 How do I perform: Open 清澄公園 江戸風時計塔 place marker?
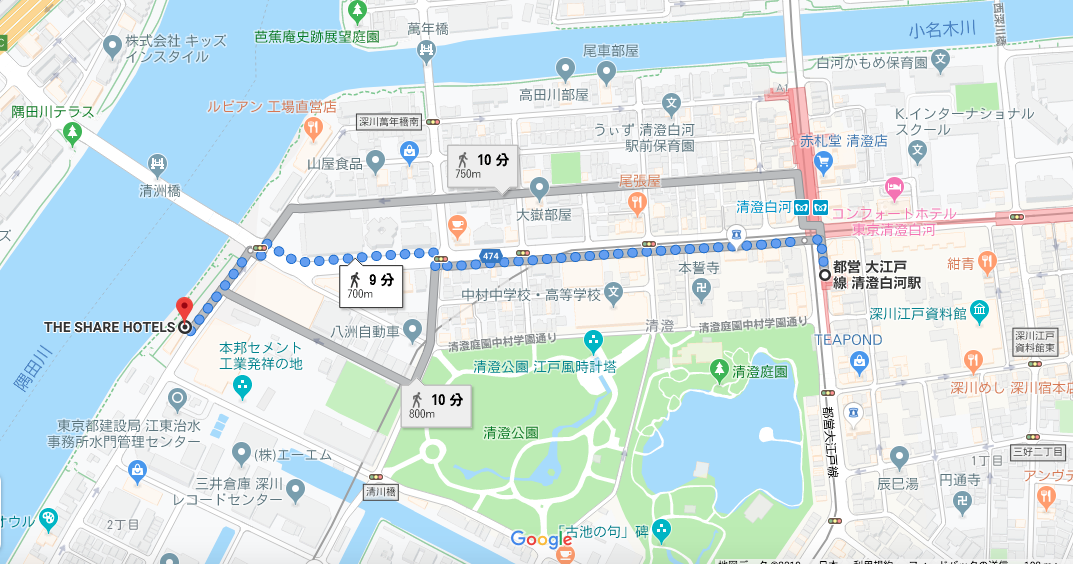click(x=593, y=342)
